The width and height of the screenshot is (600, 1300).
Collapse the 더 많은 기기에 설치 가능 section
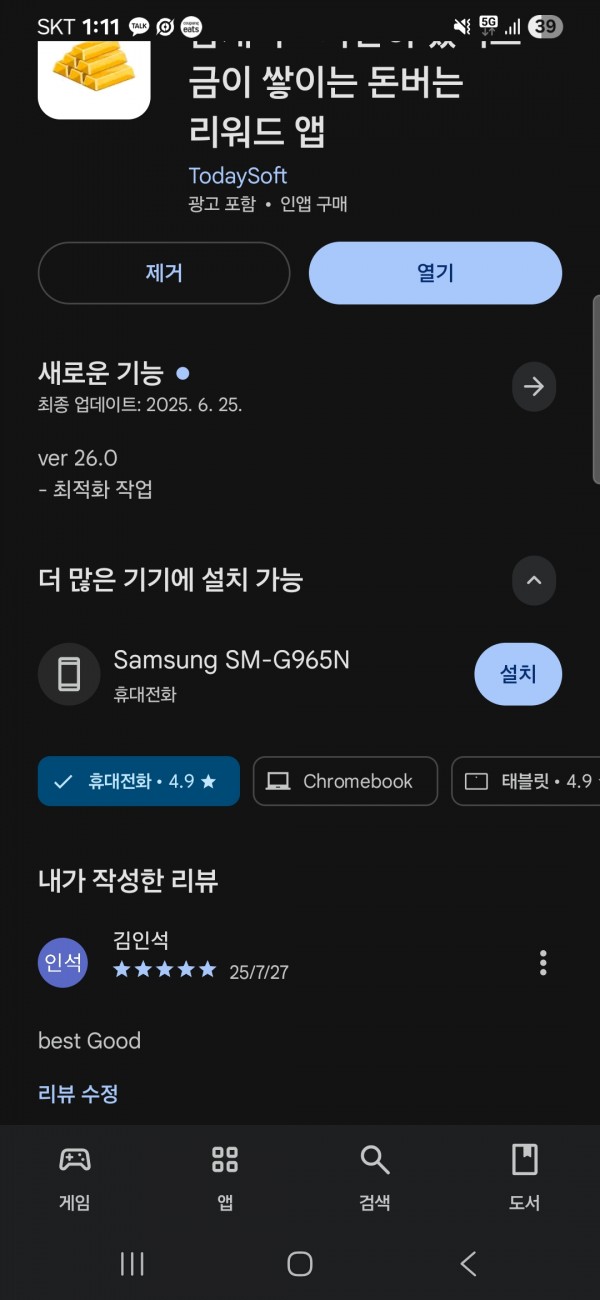(534, 580)
